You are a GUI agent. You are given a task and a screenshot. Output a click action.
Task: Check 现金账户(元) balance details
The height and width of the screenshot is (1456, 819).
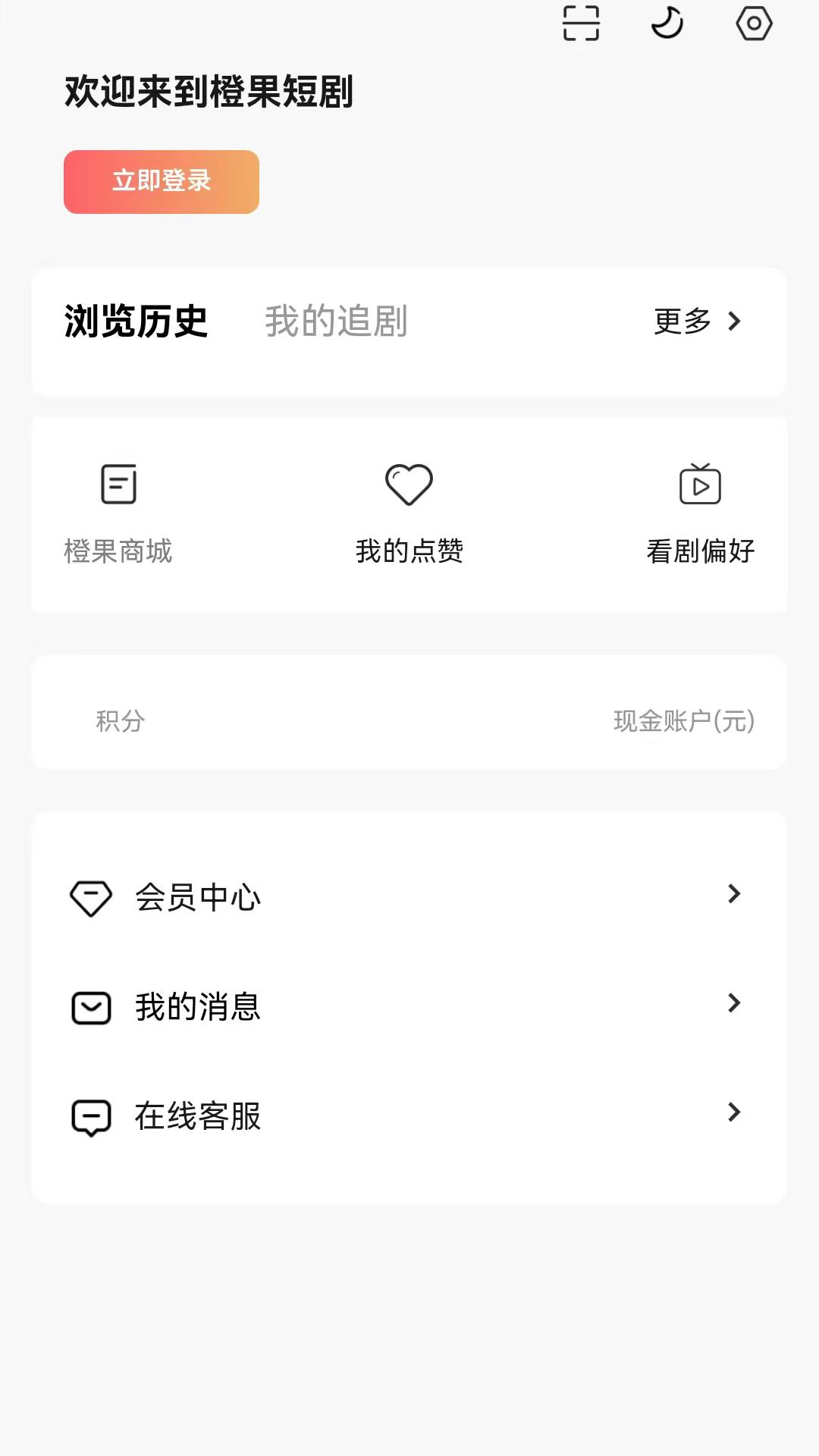click(x=683, y=723)
